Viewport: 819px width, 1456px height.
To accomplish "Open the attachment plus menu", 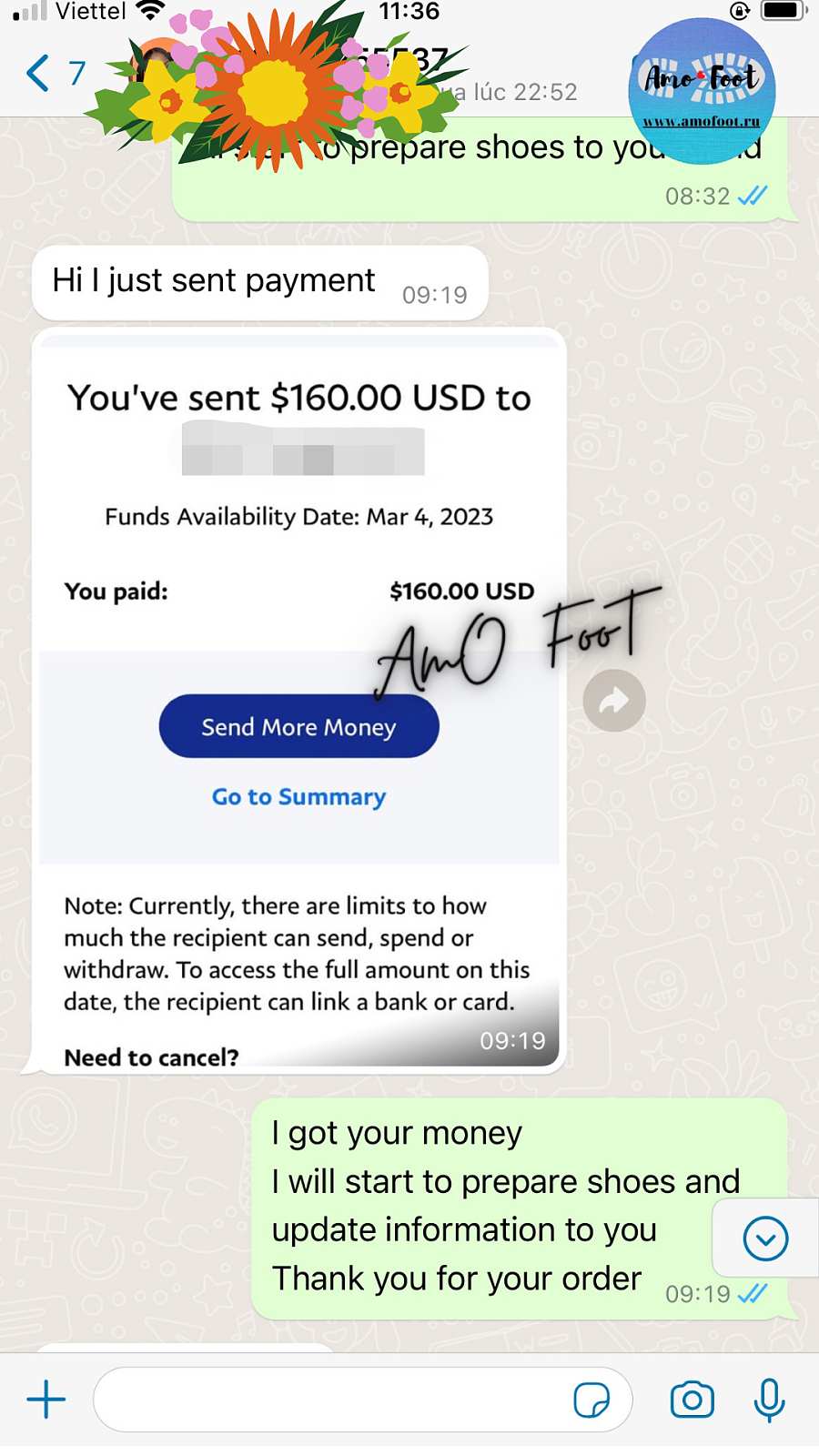I will [x=46, y=1399].
